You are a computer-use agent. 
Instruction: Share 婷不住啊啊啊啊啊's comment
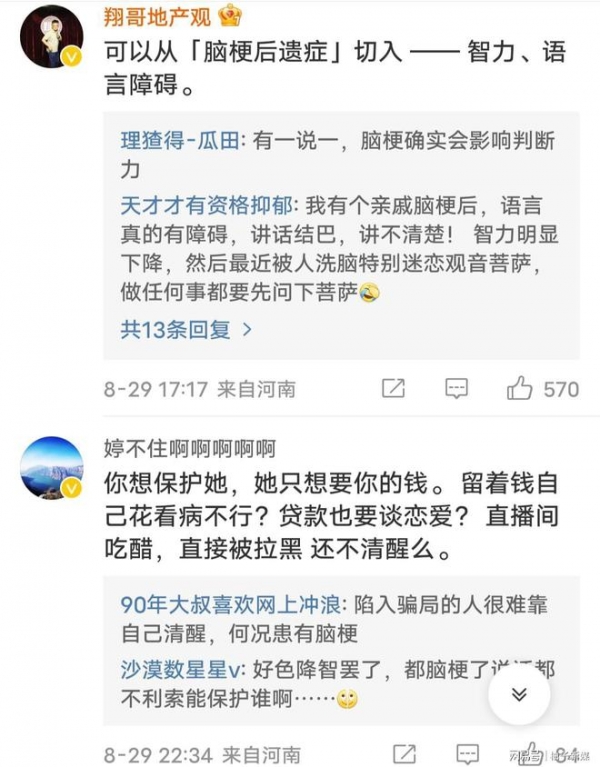[404, 752]
